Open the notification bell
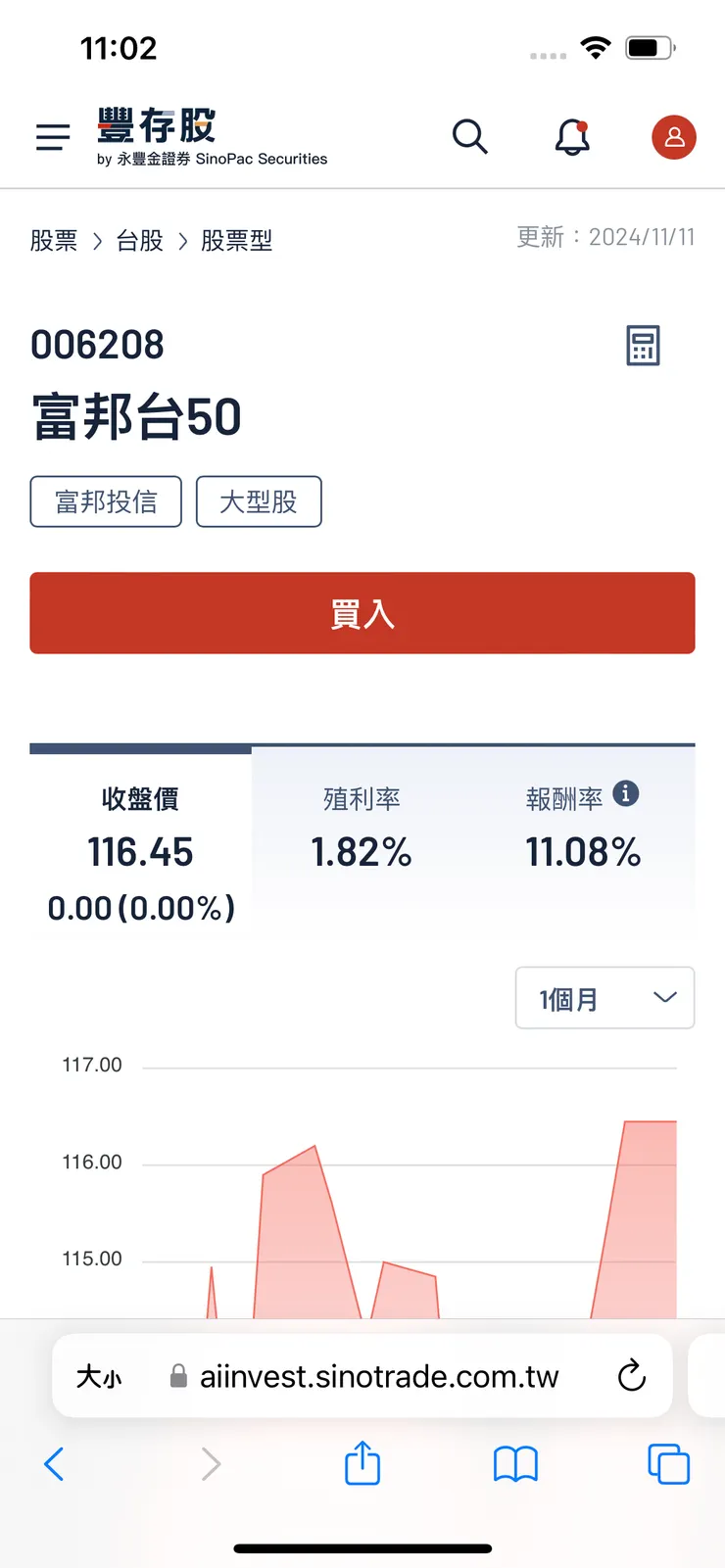725x1568 pixels. [572, 137]
